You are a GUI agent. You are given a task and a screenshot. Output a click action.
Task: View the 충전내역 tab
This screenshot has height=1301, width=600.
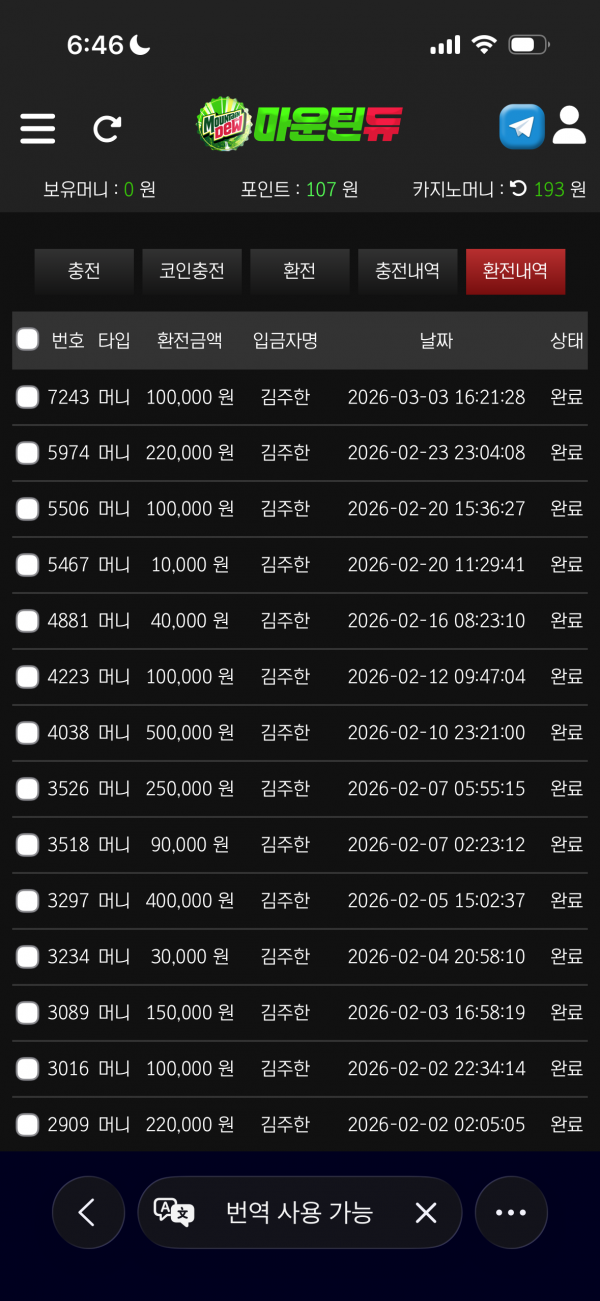[x=407, y=271]
